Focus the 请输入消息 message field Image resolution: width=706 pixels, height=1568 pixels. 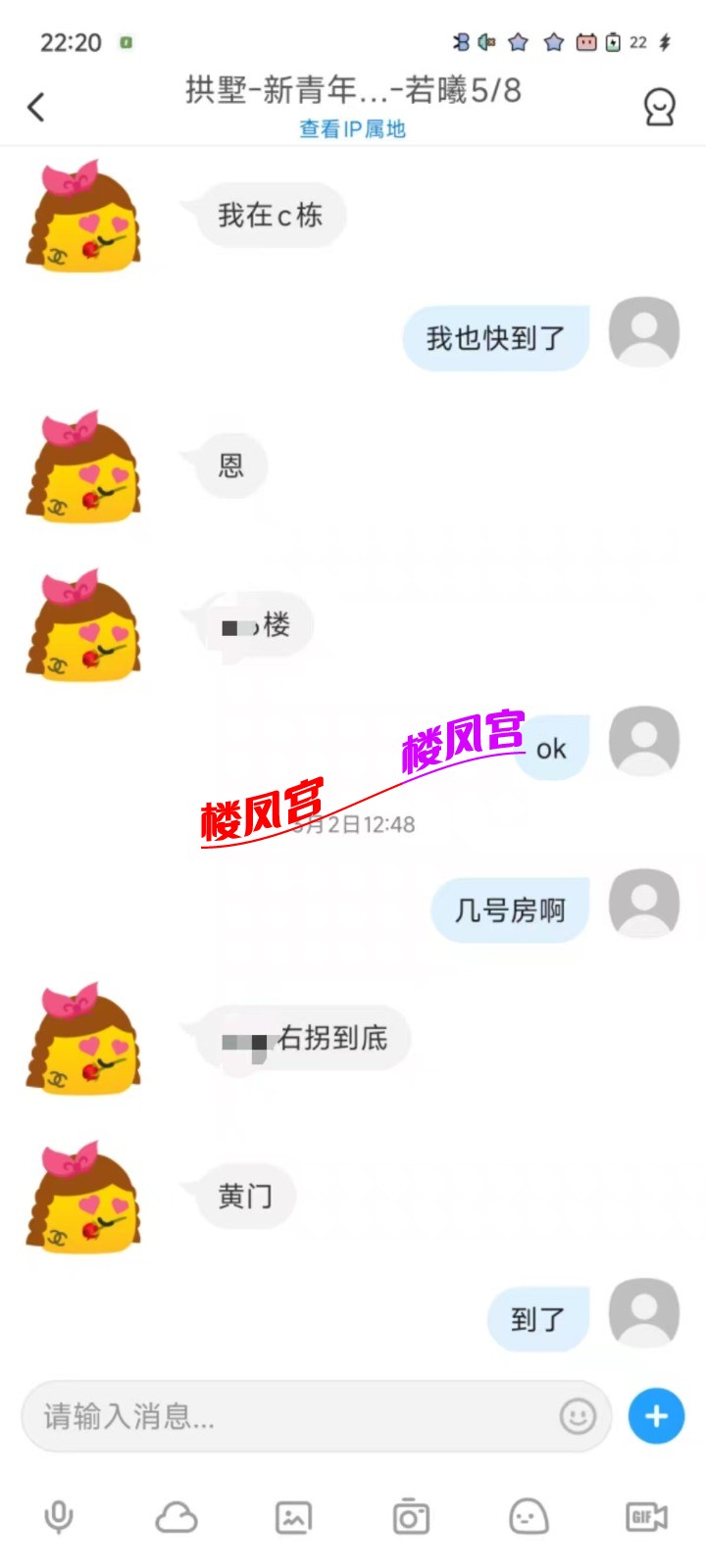pyautogui.click(x=294, y=1416)
